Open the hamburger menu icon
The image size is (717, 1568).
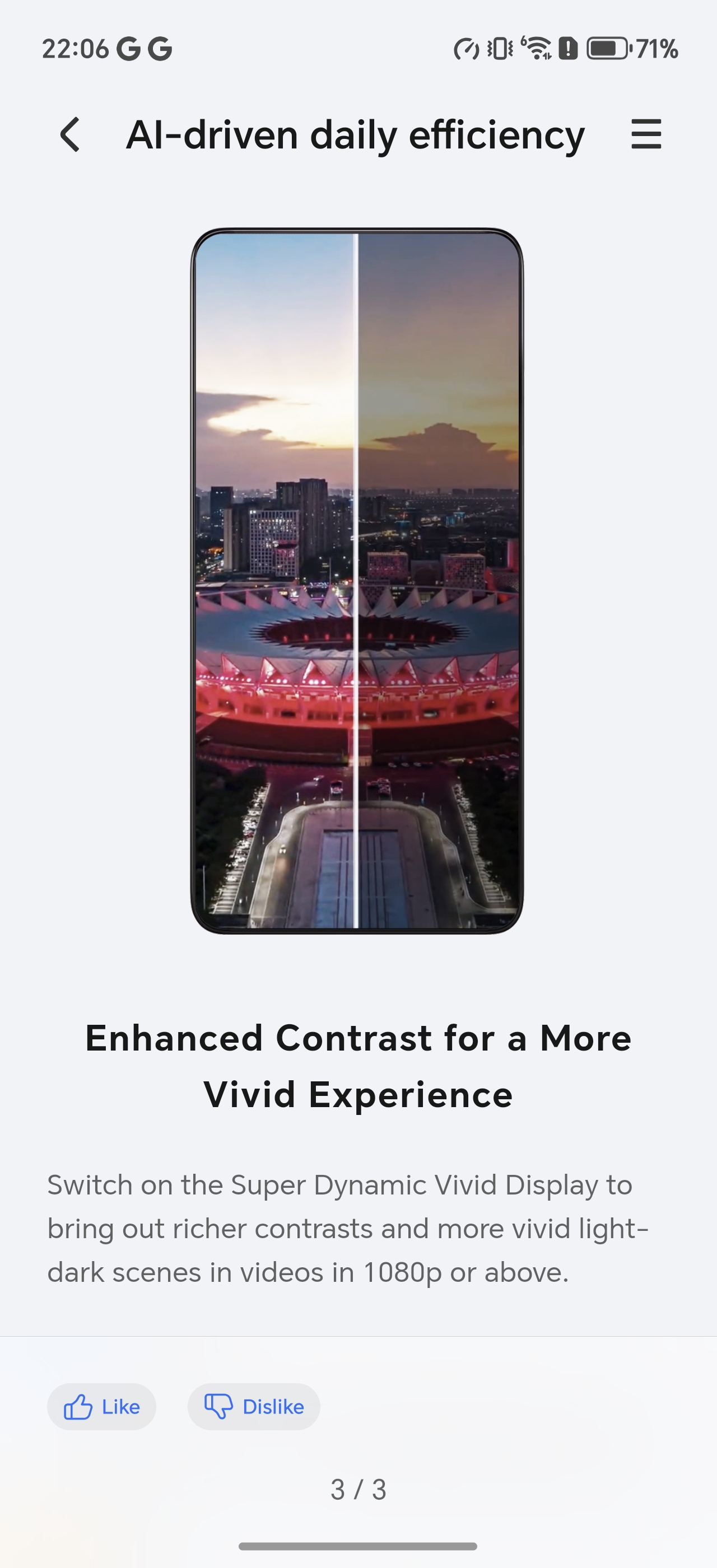646,134
